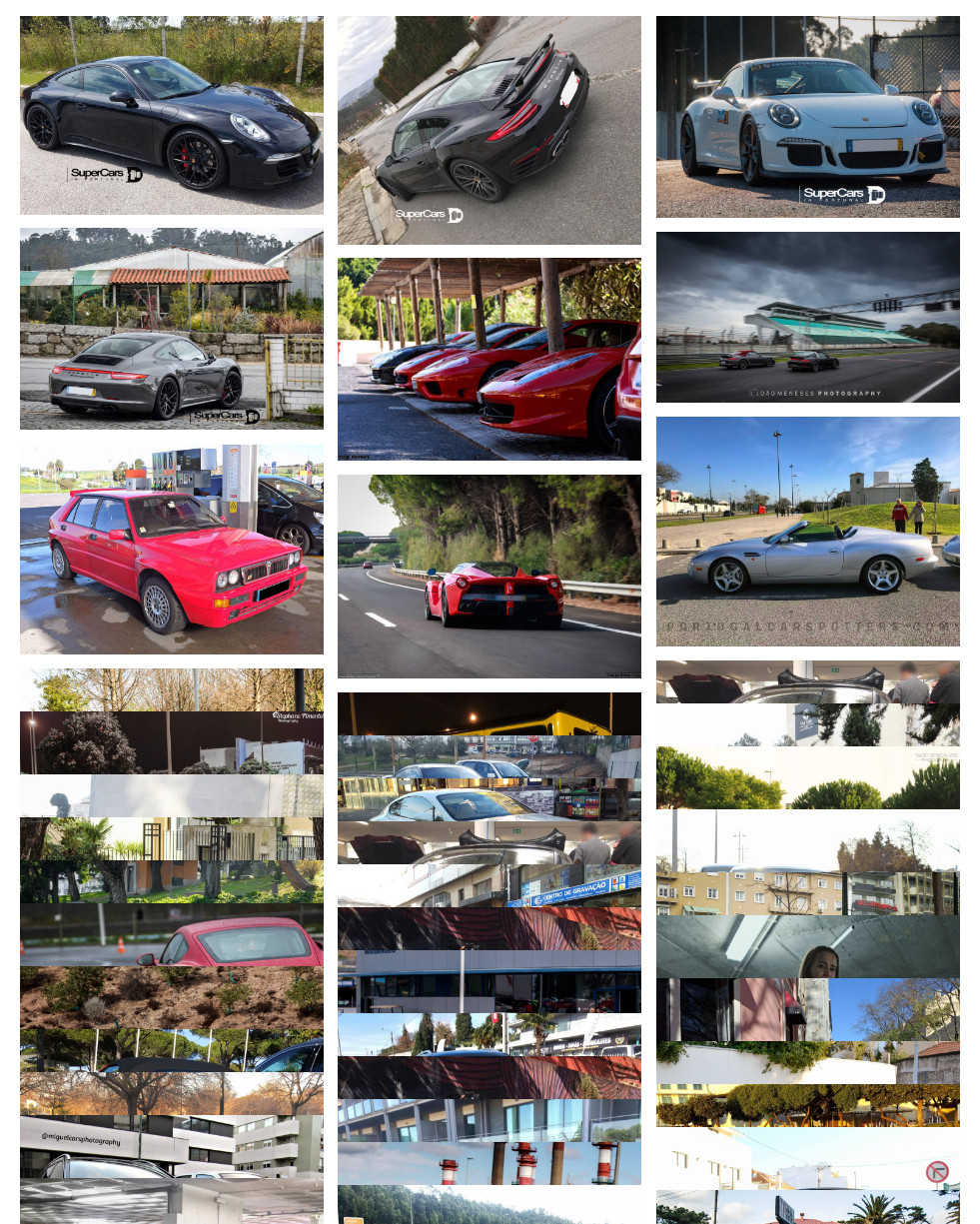View the racetrack photo under stormy sky
The image size is (980, 1224).
point(807,317)
